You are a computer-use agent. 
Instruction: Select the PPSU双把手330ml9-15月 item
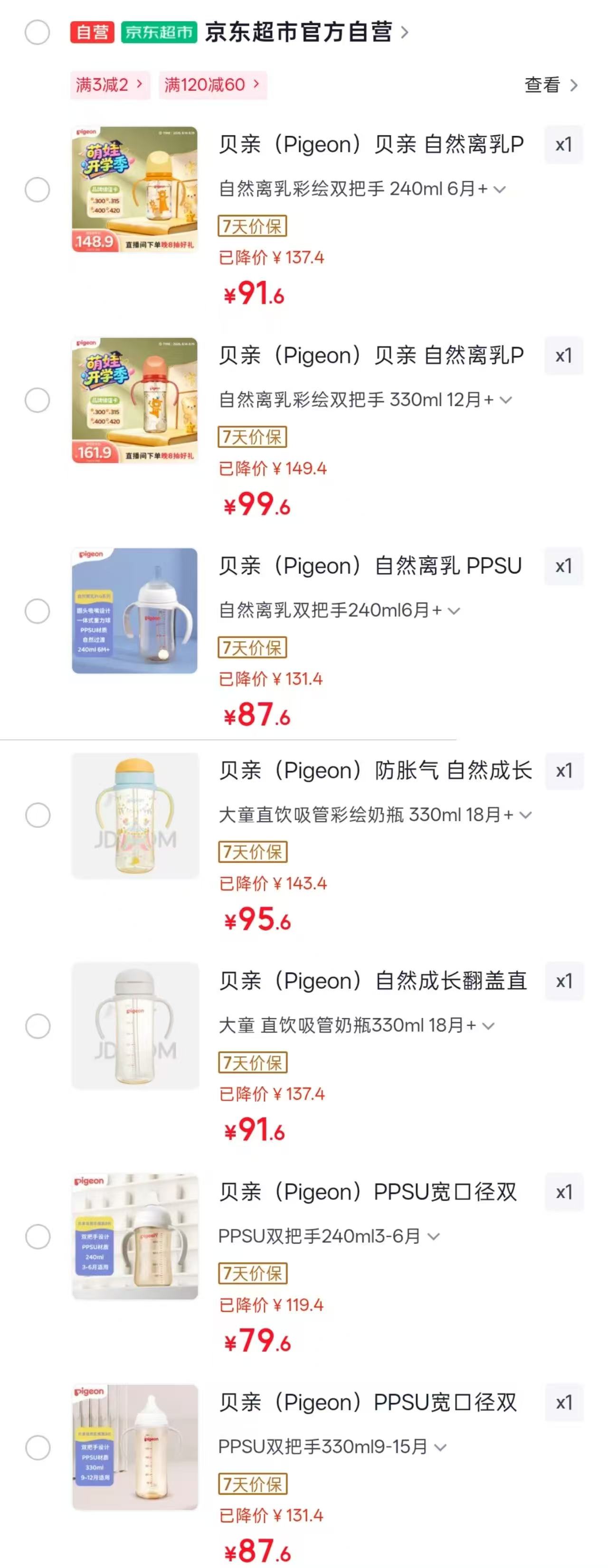click(x=38, y=1447)
